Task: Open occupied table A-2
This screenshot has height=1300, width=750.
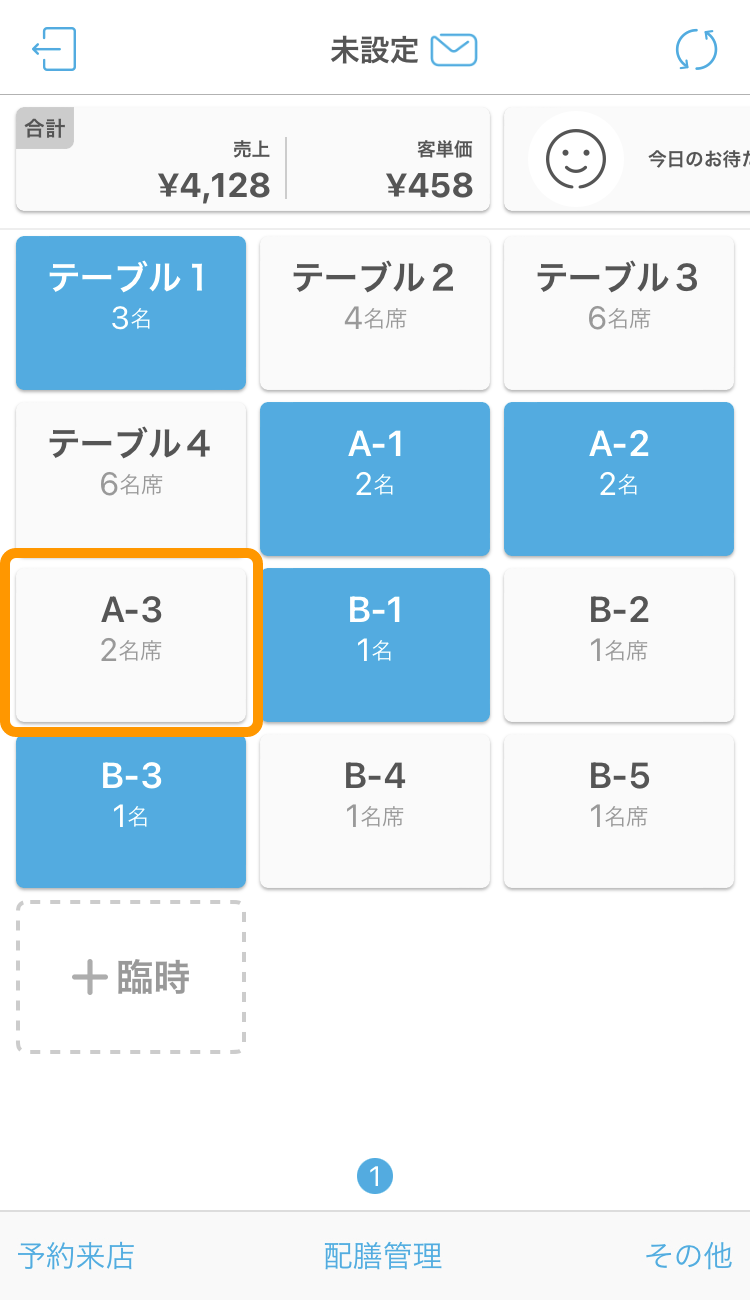Action: tap(619, 479)
